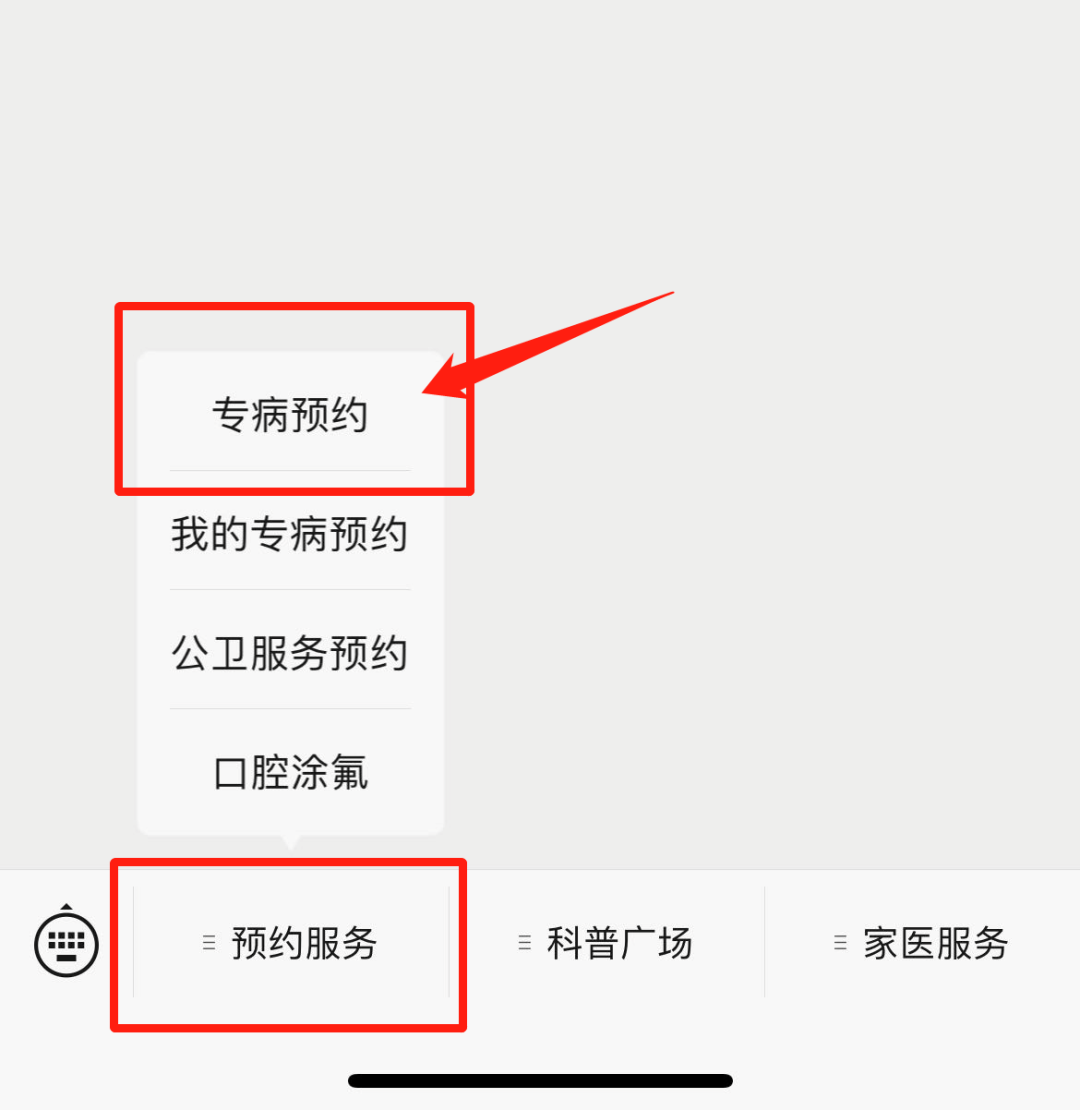Open the 科普广场 menu
1080x1110 pixels.
(x=607, y=943)
